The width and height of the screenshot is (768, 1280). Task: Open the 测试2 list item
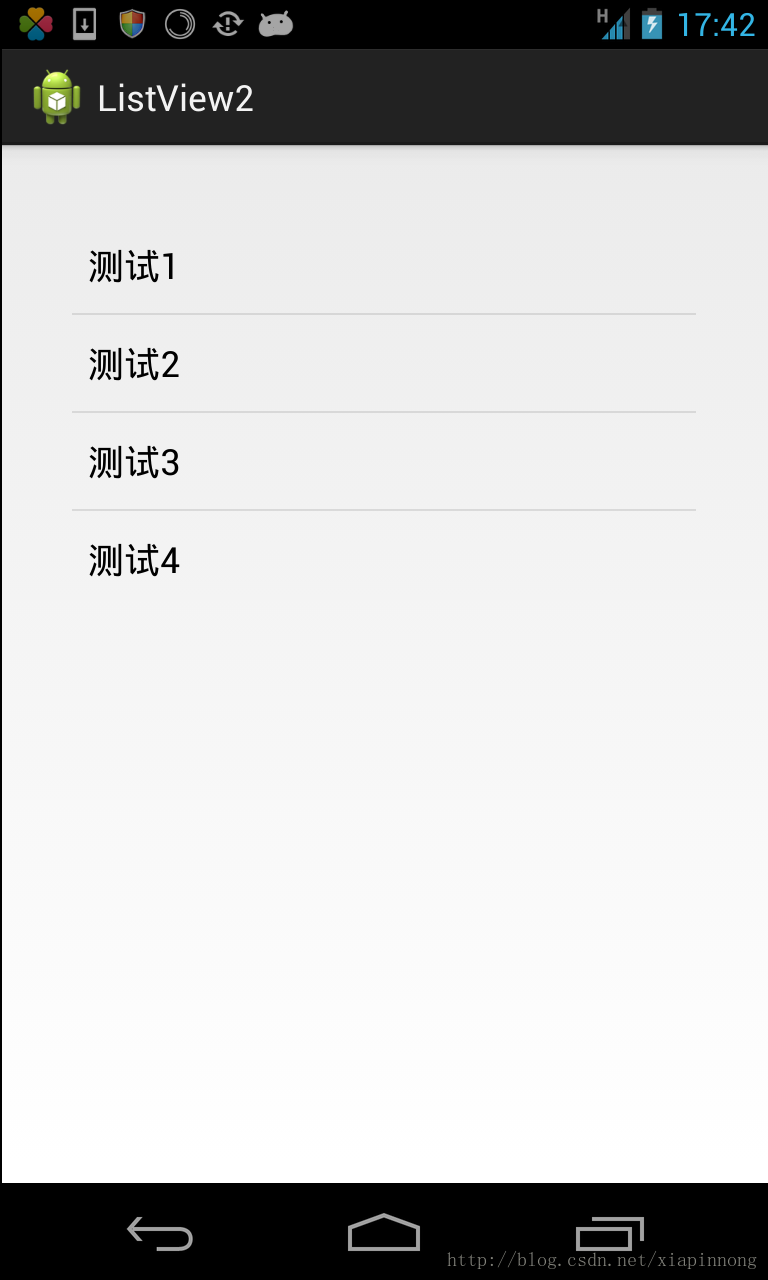click(x=384, y=364)
